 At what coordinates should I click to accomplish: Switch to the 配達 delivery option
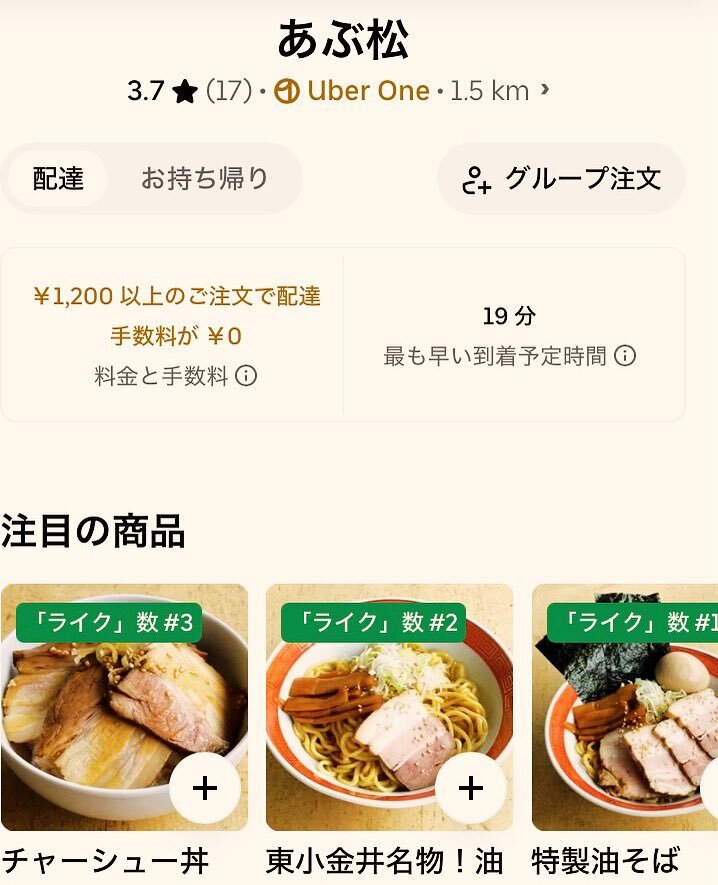[x=58, y=179]
